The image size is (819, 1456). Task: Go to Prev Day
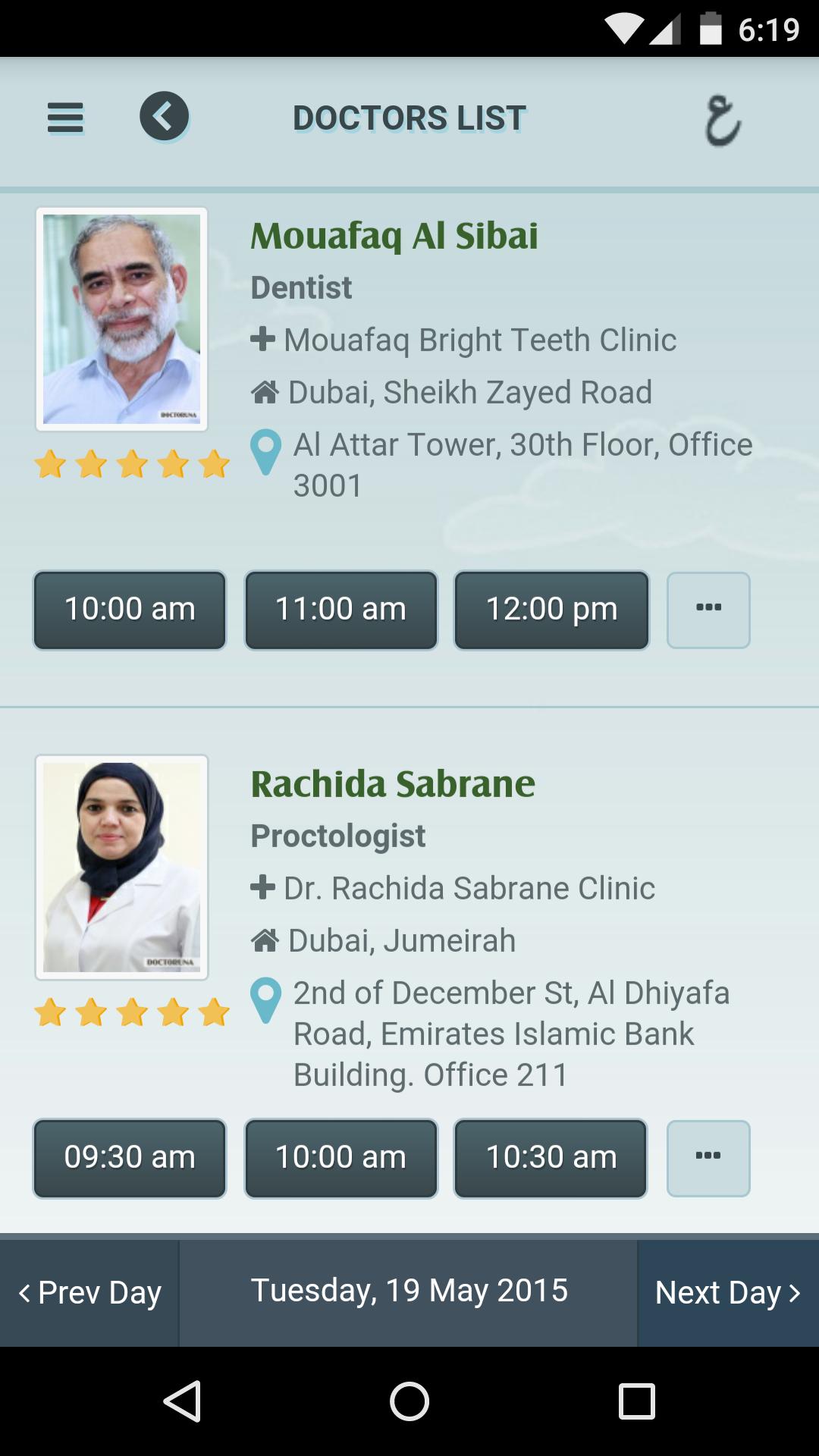(x=89, y=1292)
